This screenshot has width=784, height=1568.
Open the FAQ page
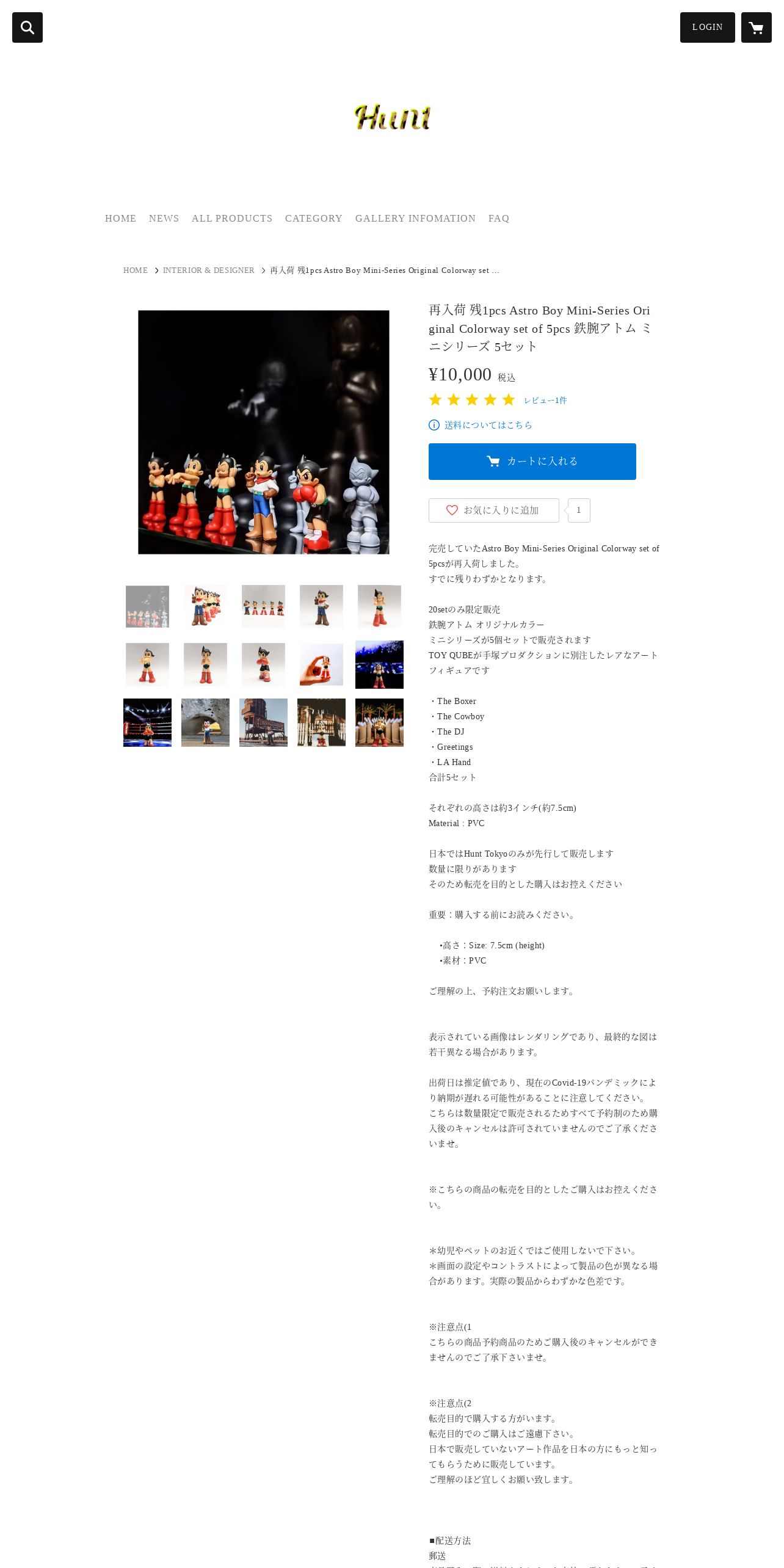pos(499,219)
